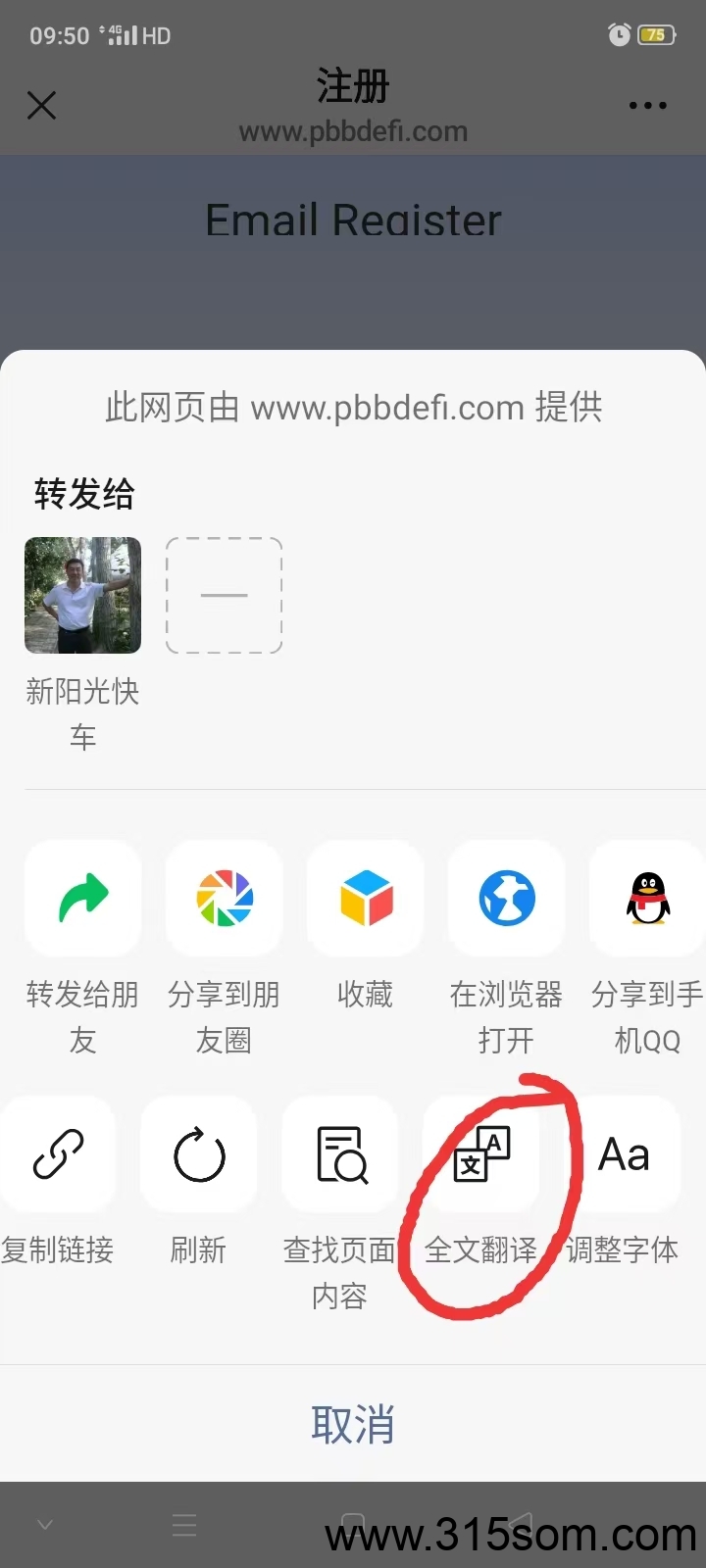Choose 在浏览器打开 to open in browser
The width and height of the screenshot is (706, 1568).
[506, 898]
